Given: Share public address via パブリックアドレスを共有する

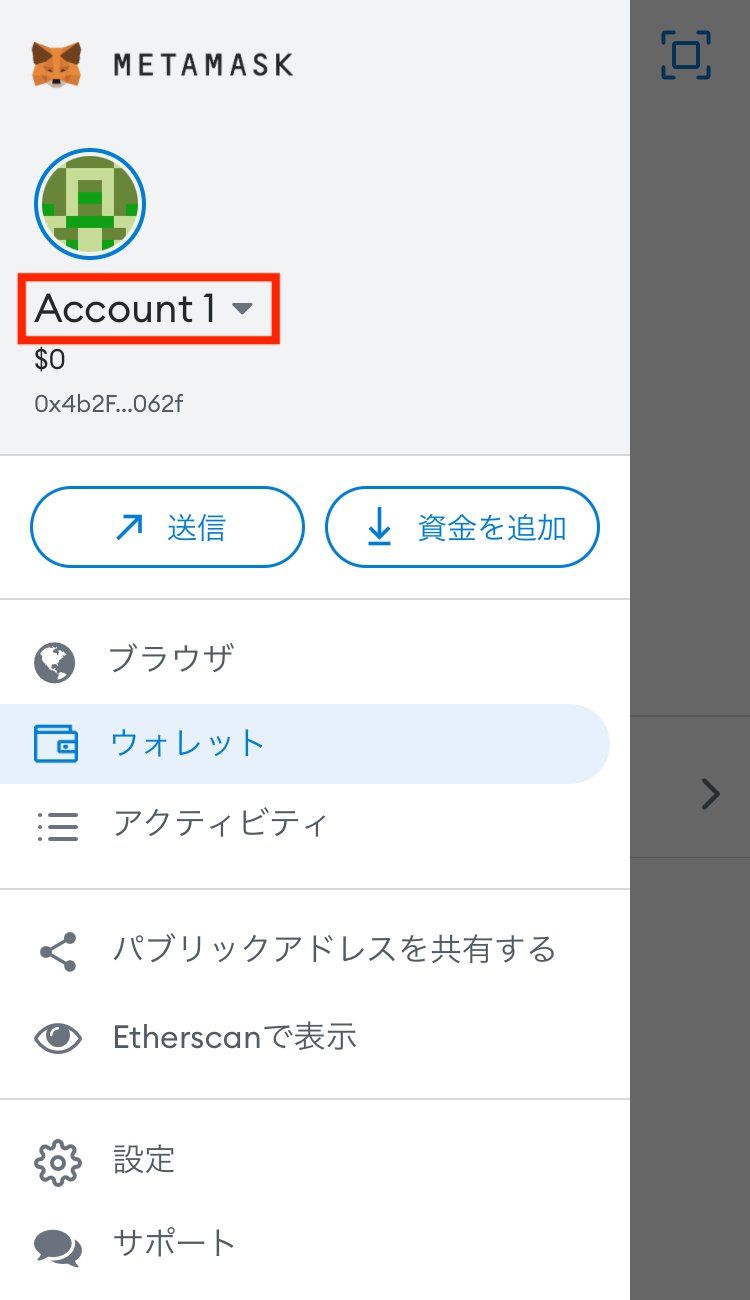Looking at the screenshot, I should [x=315, y=950].
